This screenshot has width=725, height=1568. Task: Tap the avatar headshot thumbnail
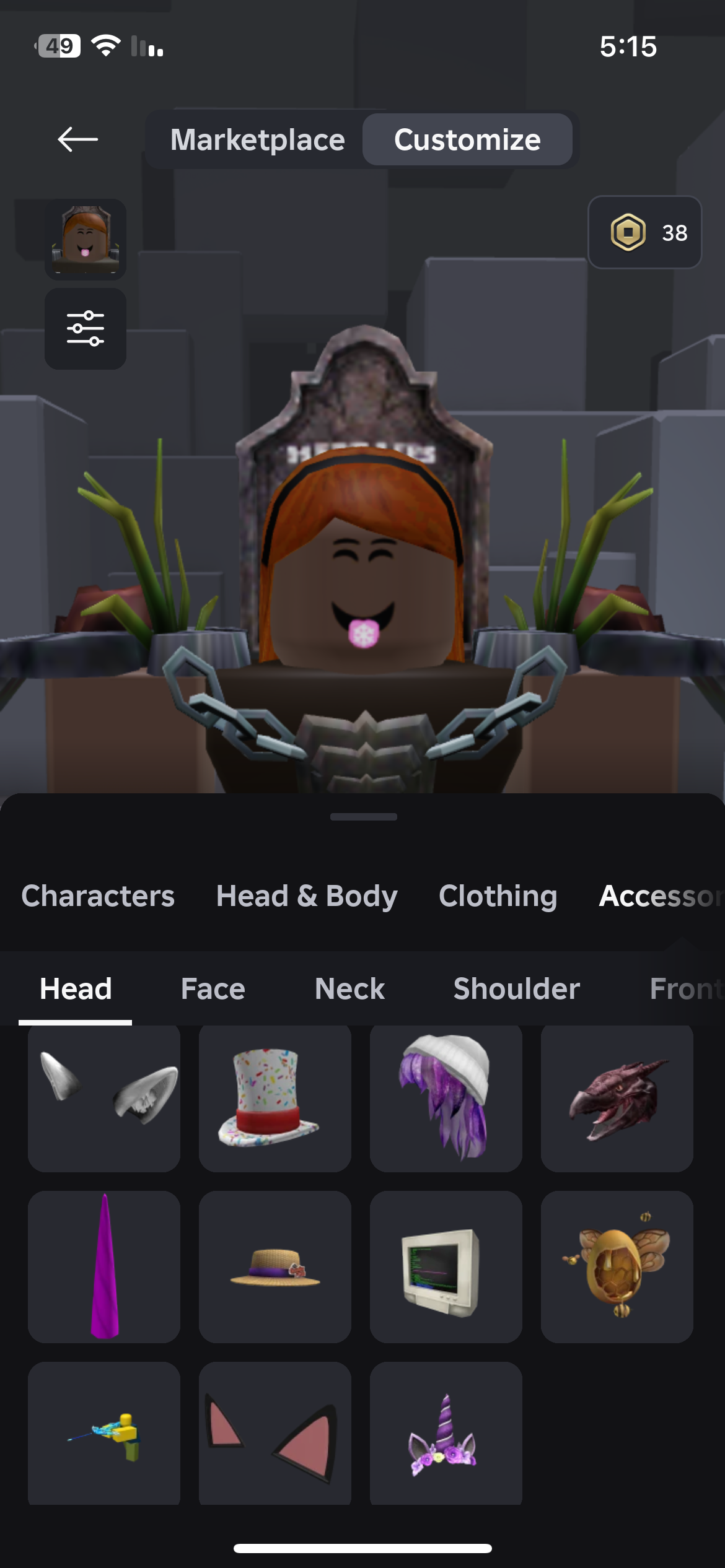[86, 239]
